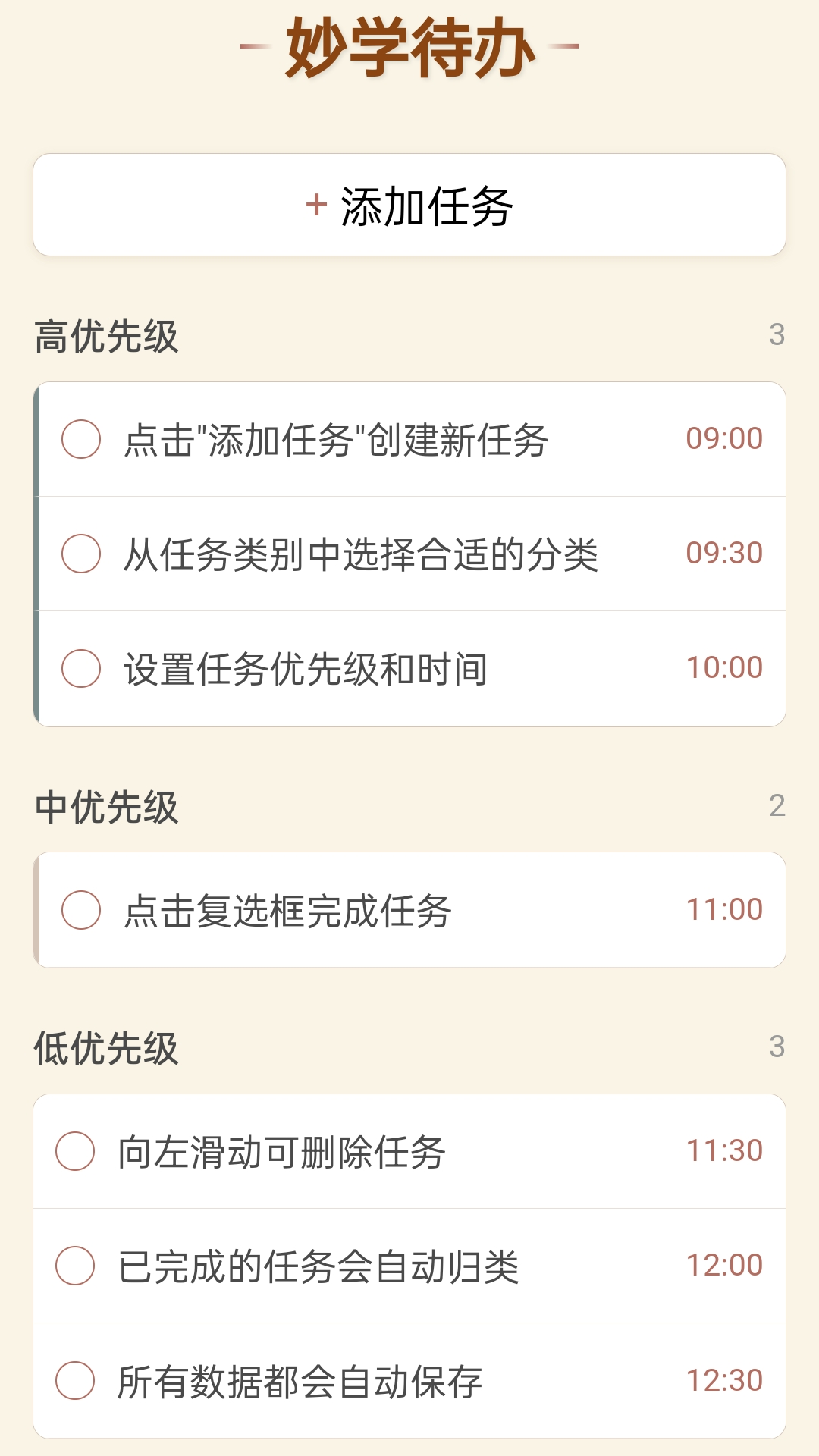Tap the "妙学待办" app title
Viewport: 819px width, 1456px height.
(x=409, y=49)
